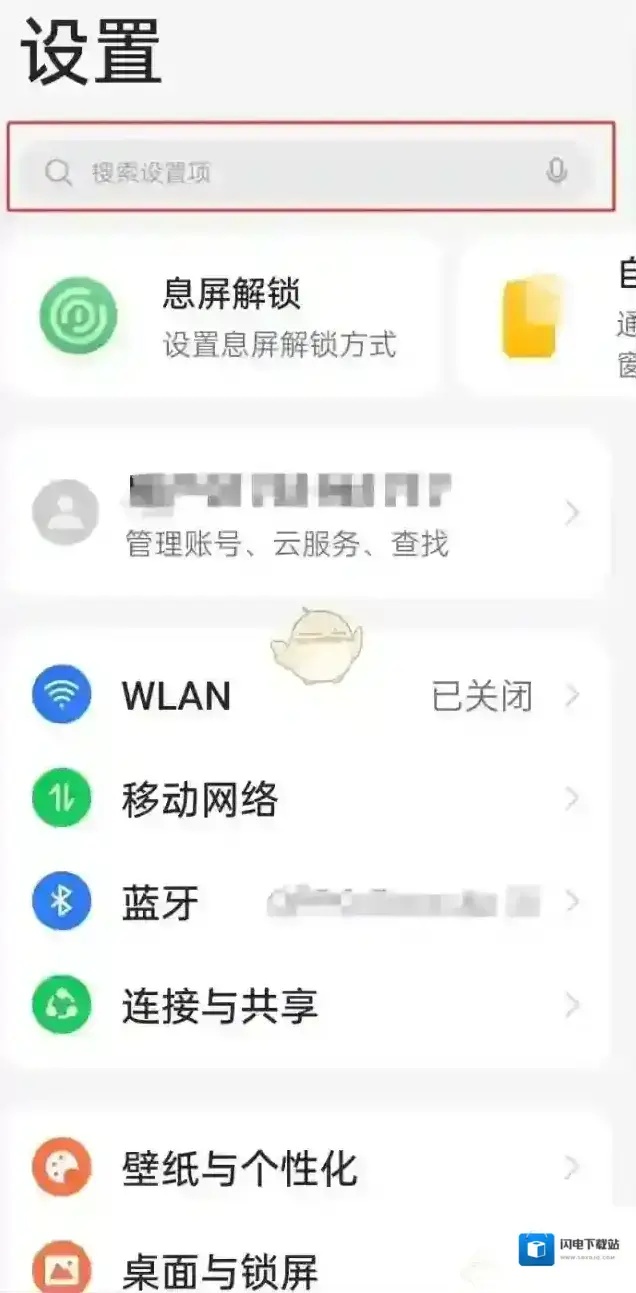The height and width of the screenshot is (1293, 636).
Task: Tap the voice search microphone icon
Action: (x=557, y=172)
